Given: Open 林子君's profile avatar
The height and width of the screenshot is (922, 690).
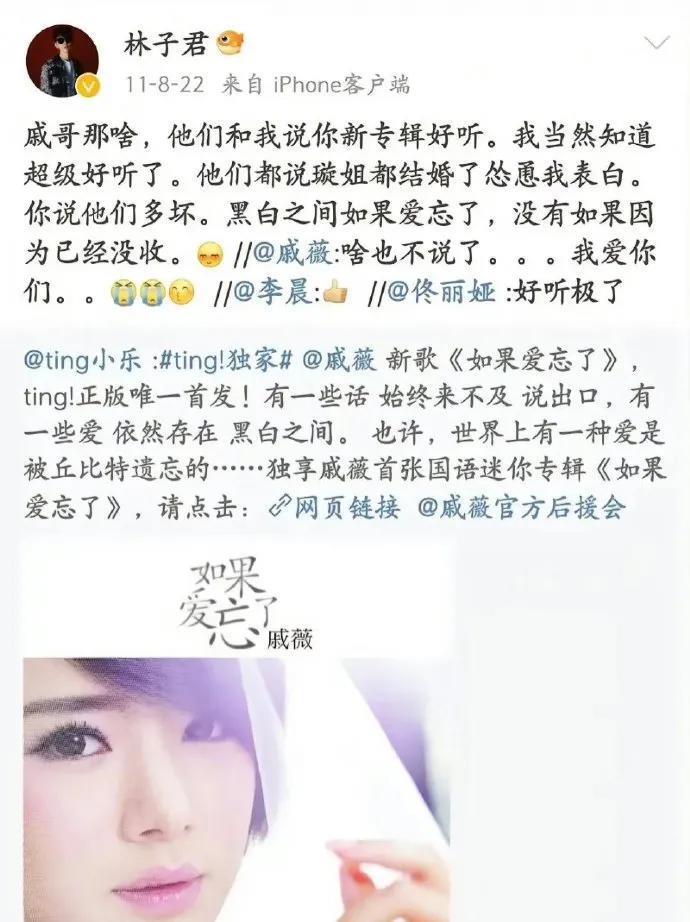Looking at the screenshot, I should [x=61, y=61].
